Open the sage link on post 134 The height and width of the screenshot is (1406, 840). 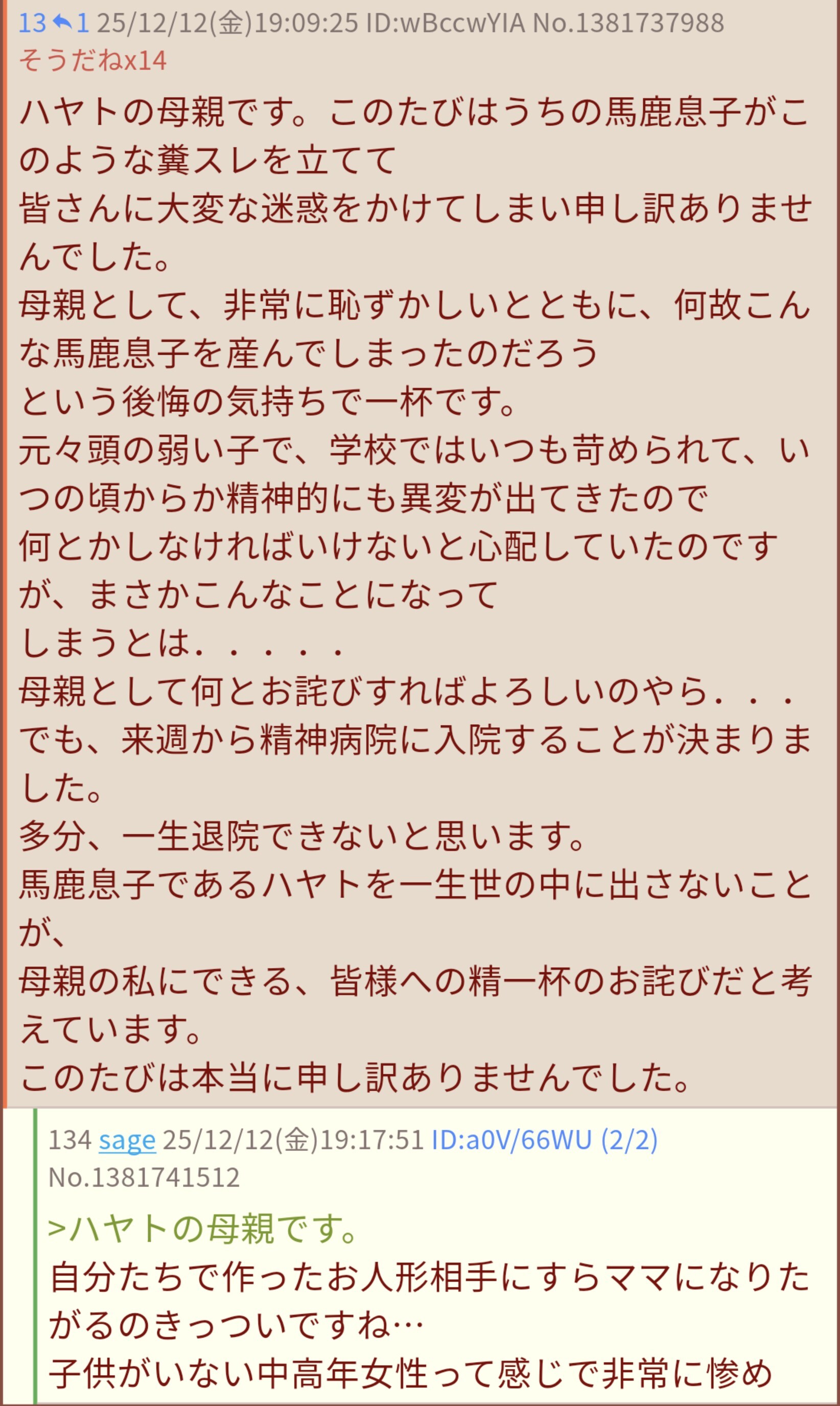pos(127,1139)
